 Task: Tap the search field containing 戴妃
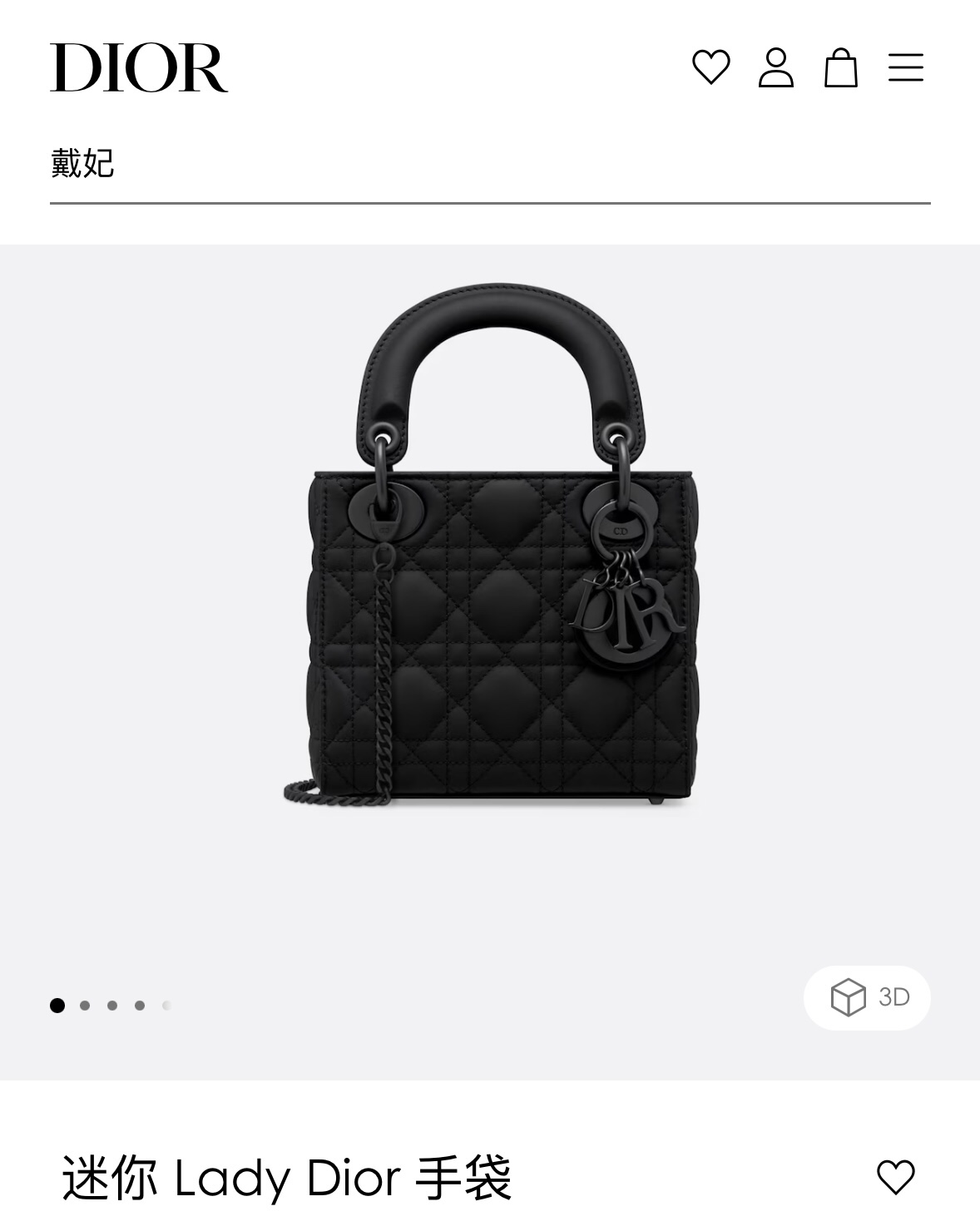490,164
